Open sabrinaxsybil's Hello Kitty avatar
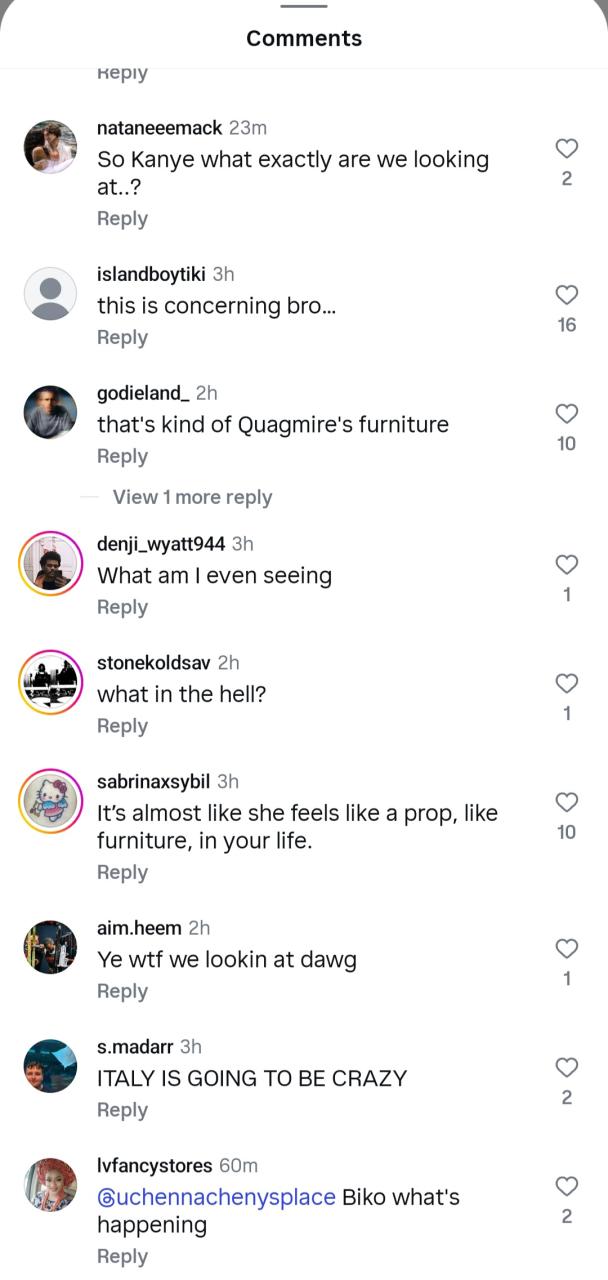This screenshot has height=1280, width=608. click(x=50, y=801)
